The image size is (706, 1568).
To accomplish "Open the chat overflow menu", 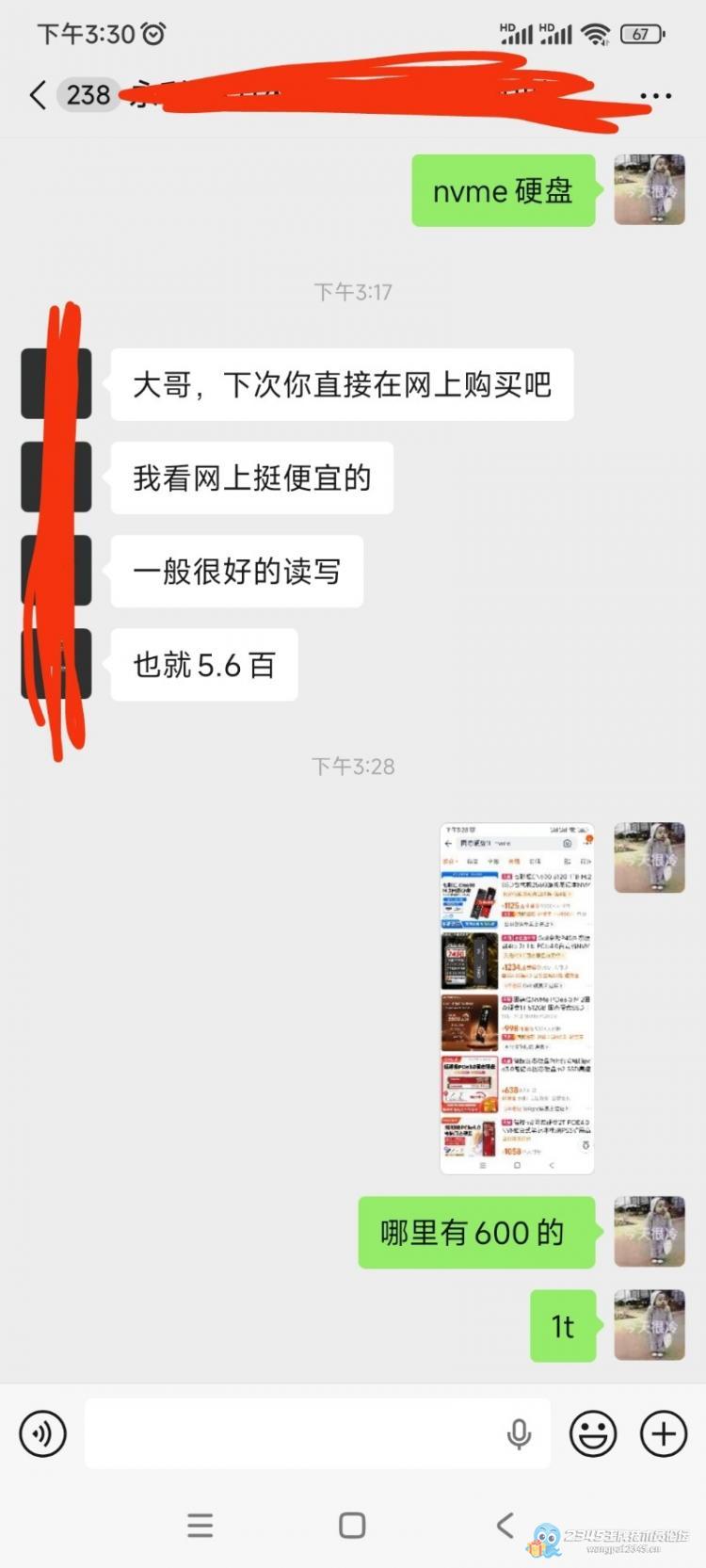I will coord(655,95).
